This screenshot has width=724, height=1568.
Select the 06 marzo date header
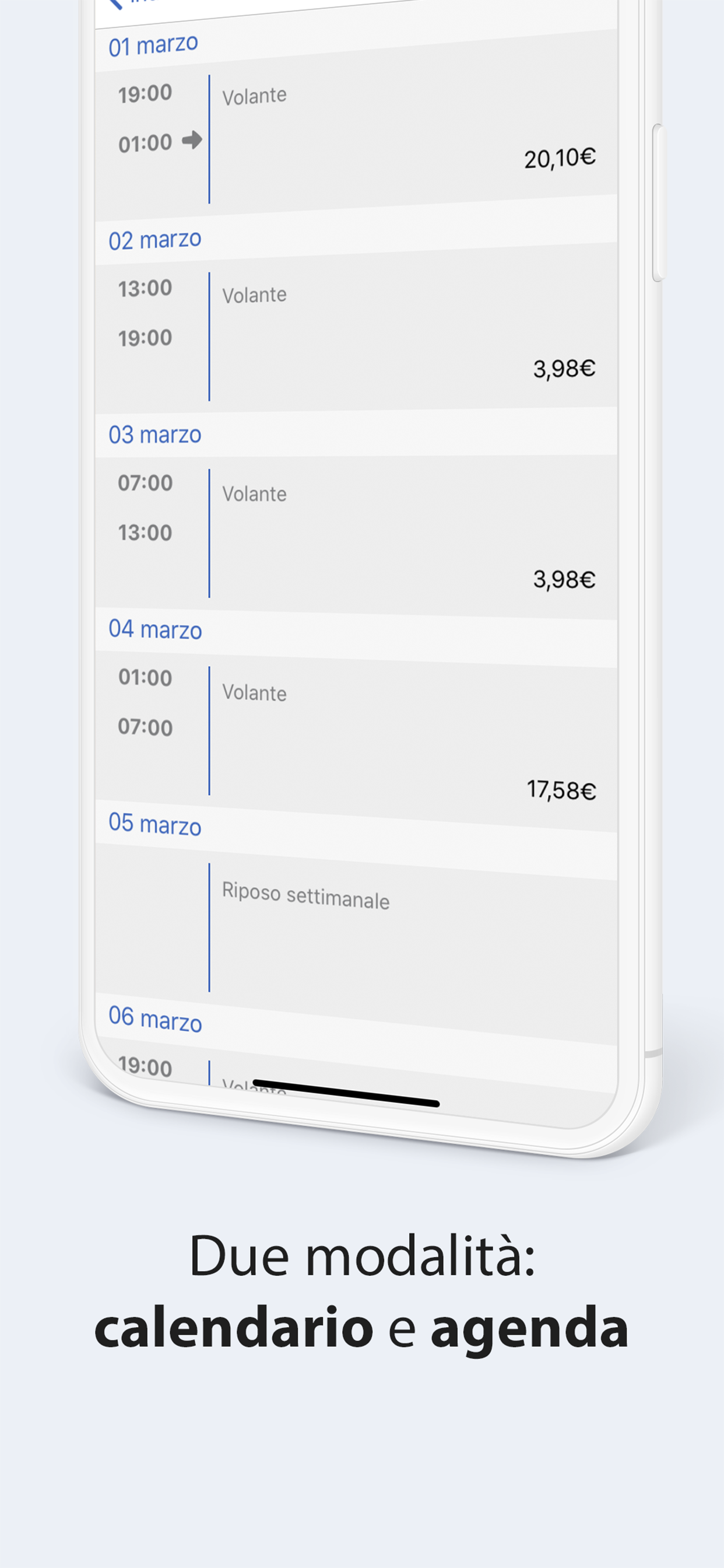coord(154,1020)
